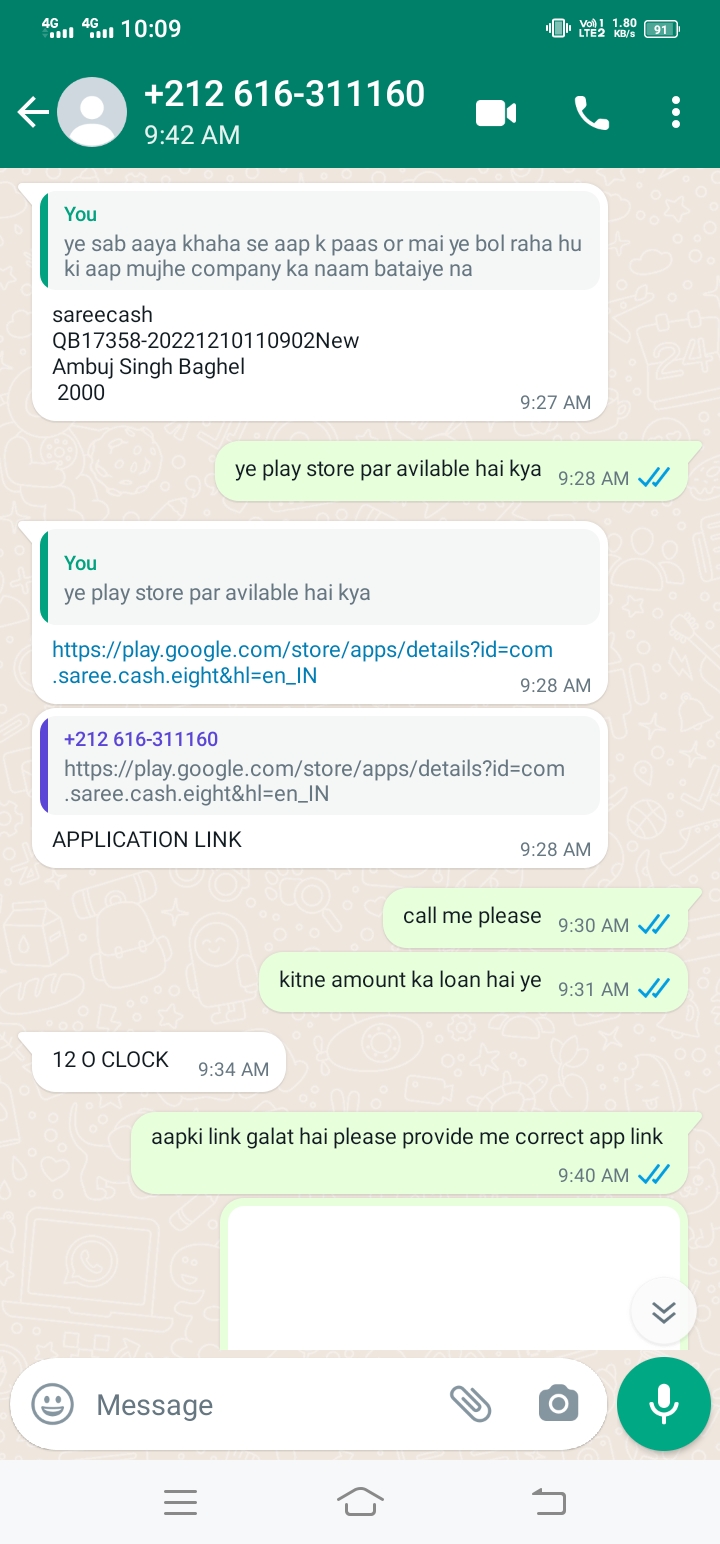Open the three-dot overflow menu
The image size is (720, 1544).
(x=676, y=113)
